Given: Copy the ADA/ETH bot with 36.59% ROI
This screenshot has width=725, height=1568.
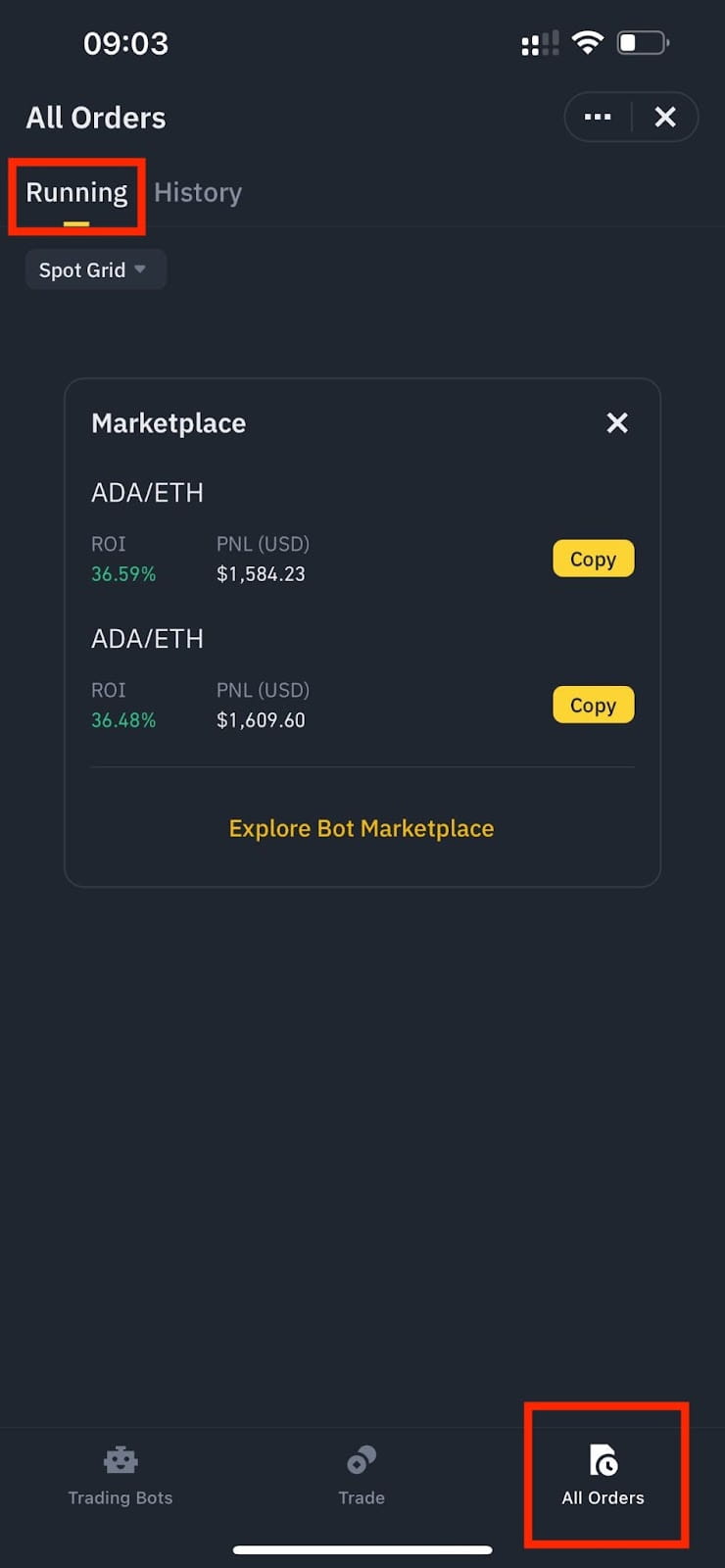Looking at the screenshot, I should [x=593, y=559].
